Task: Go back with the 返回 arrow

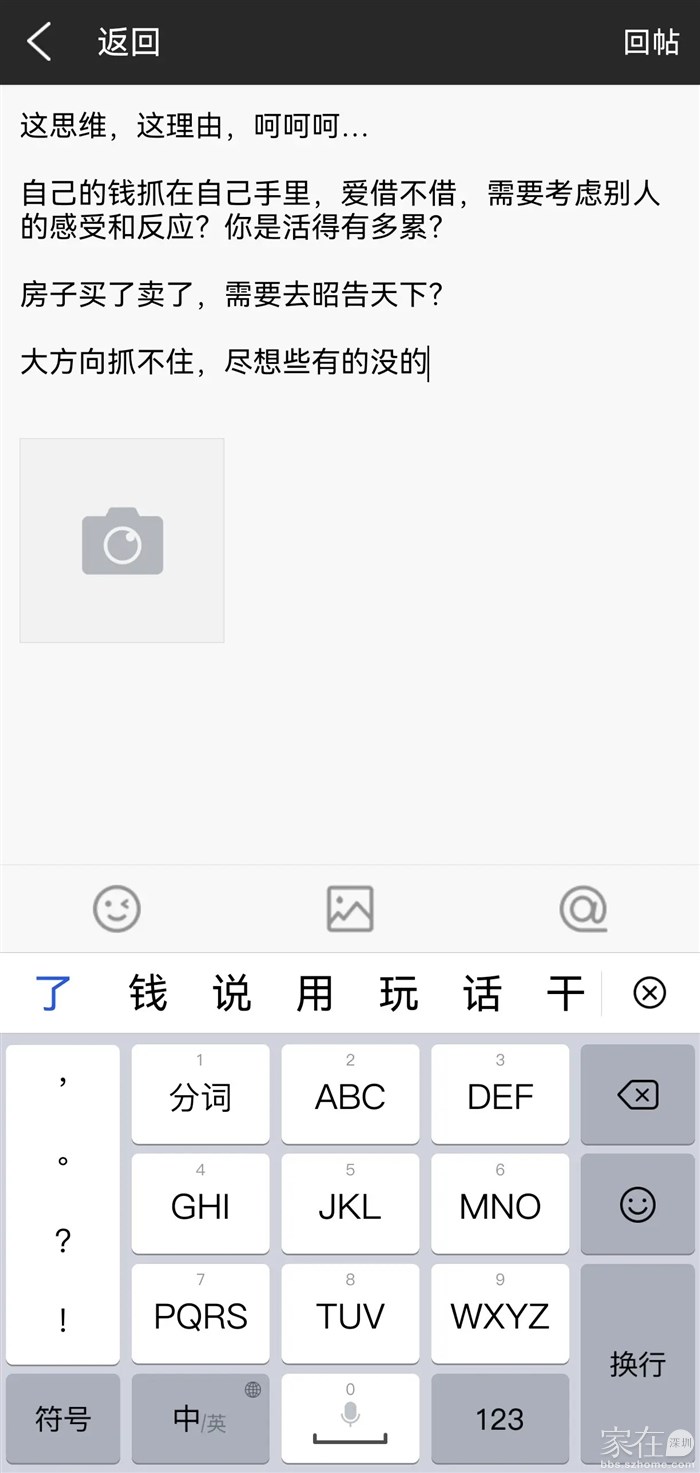Action: (x=40, y=42)
